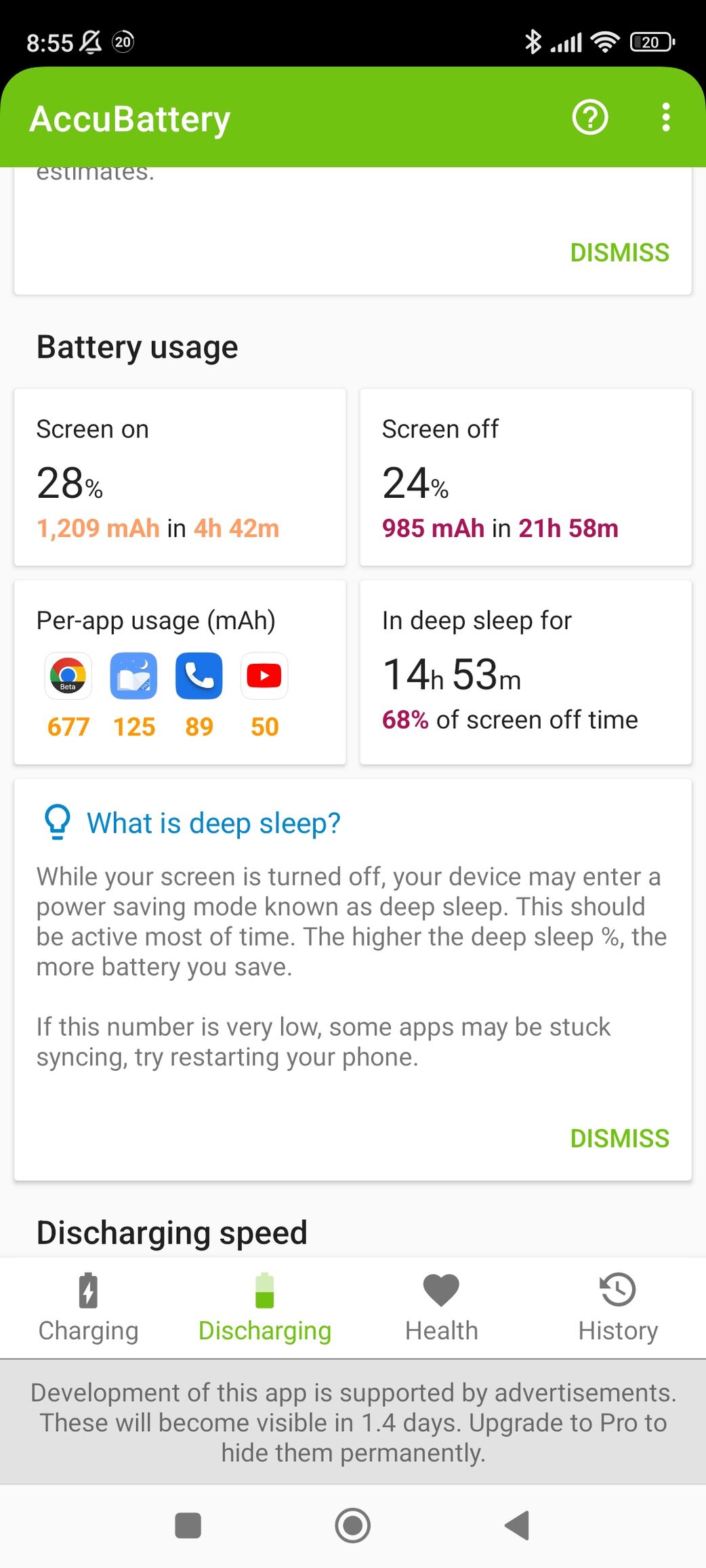706x1568 pixels.
Task: Dismiss the deep sleep info card
Action: (619, 1139)
